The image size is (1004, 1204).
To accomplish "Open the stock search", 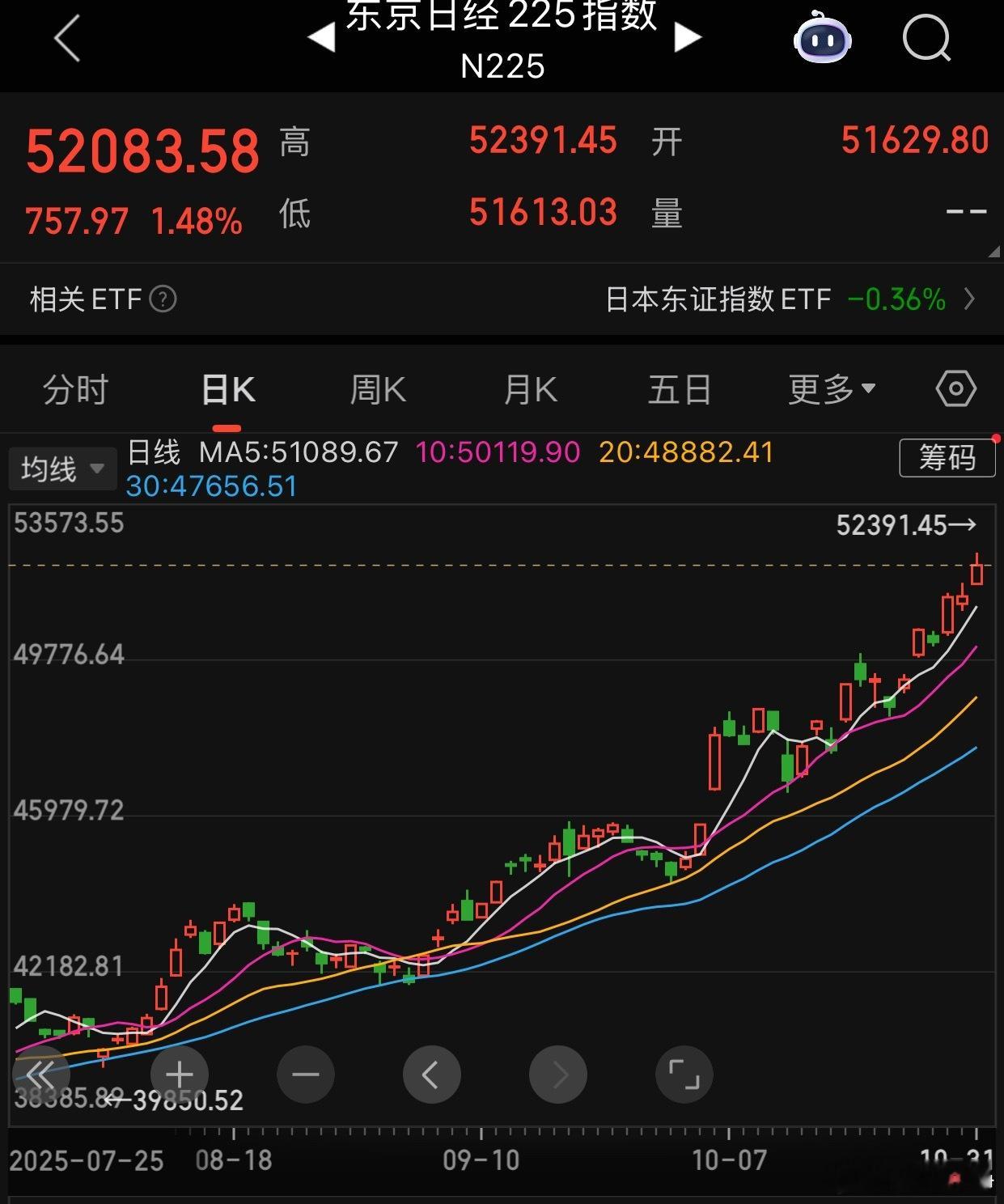I will point(927,37).
